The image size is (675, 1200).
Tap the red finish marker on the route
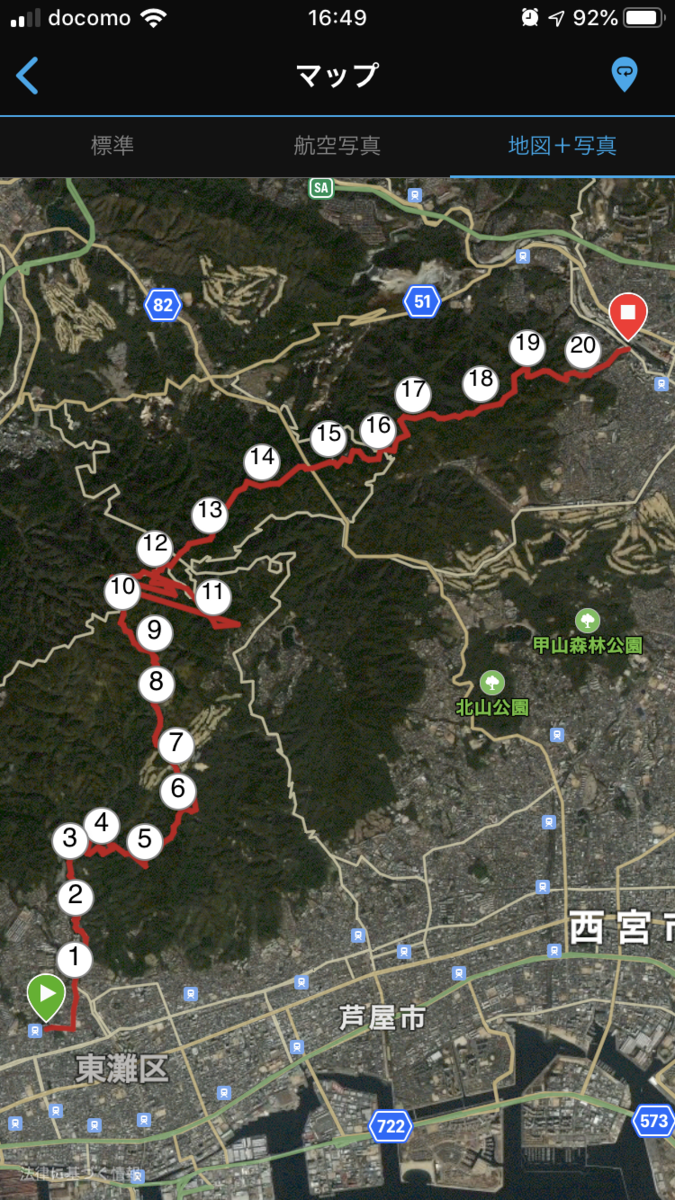pyautogui.click(x=628, y=315)
